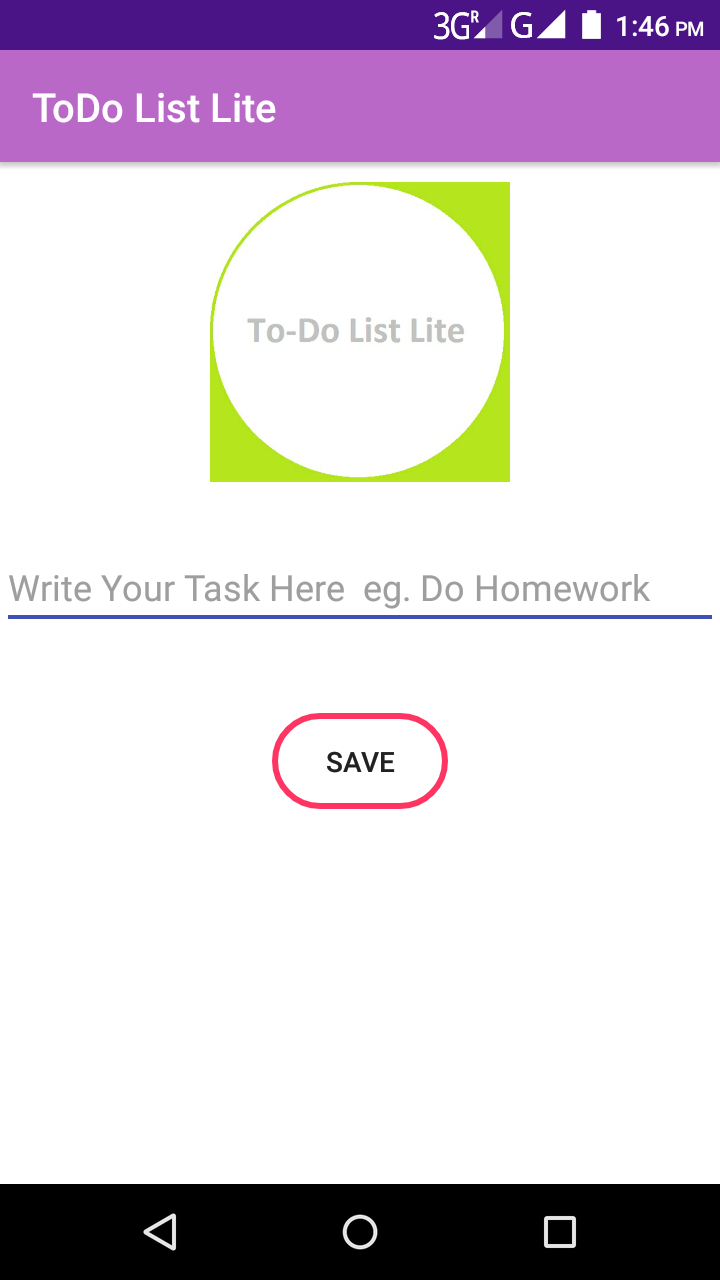Viewport: 720px width, 1280px height.
Task: Click the battery status icon
Action: (x=590, y=25)
